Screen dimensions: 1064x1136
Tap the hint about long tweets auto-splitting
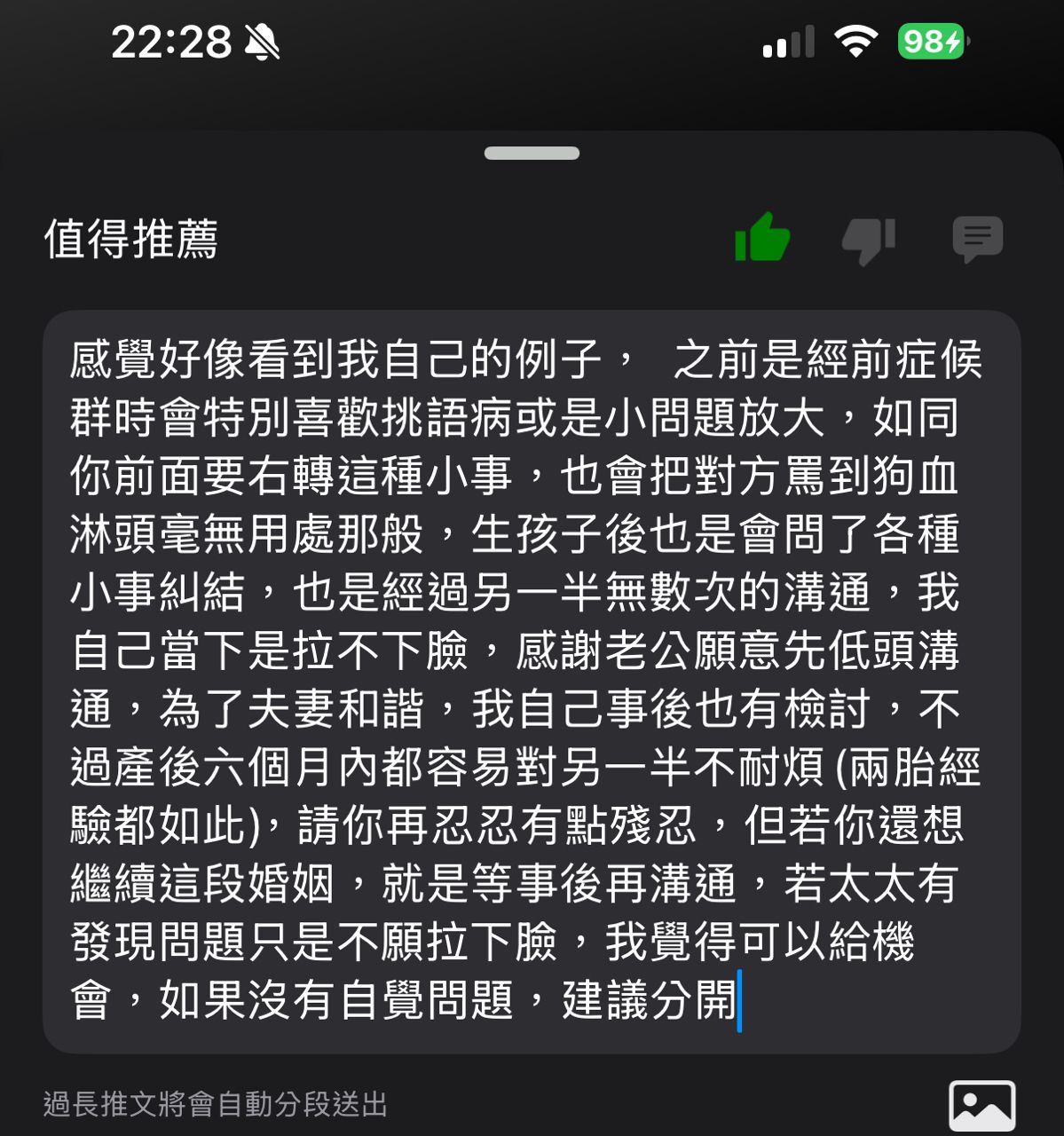click(x=216, y=1105)
